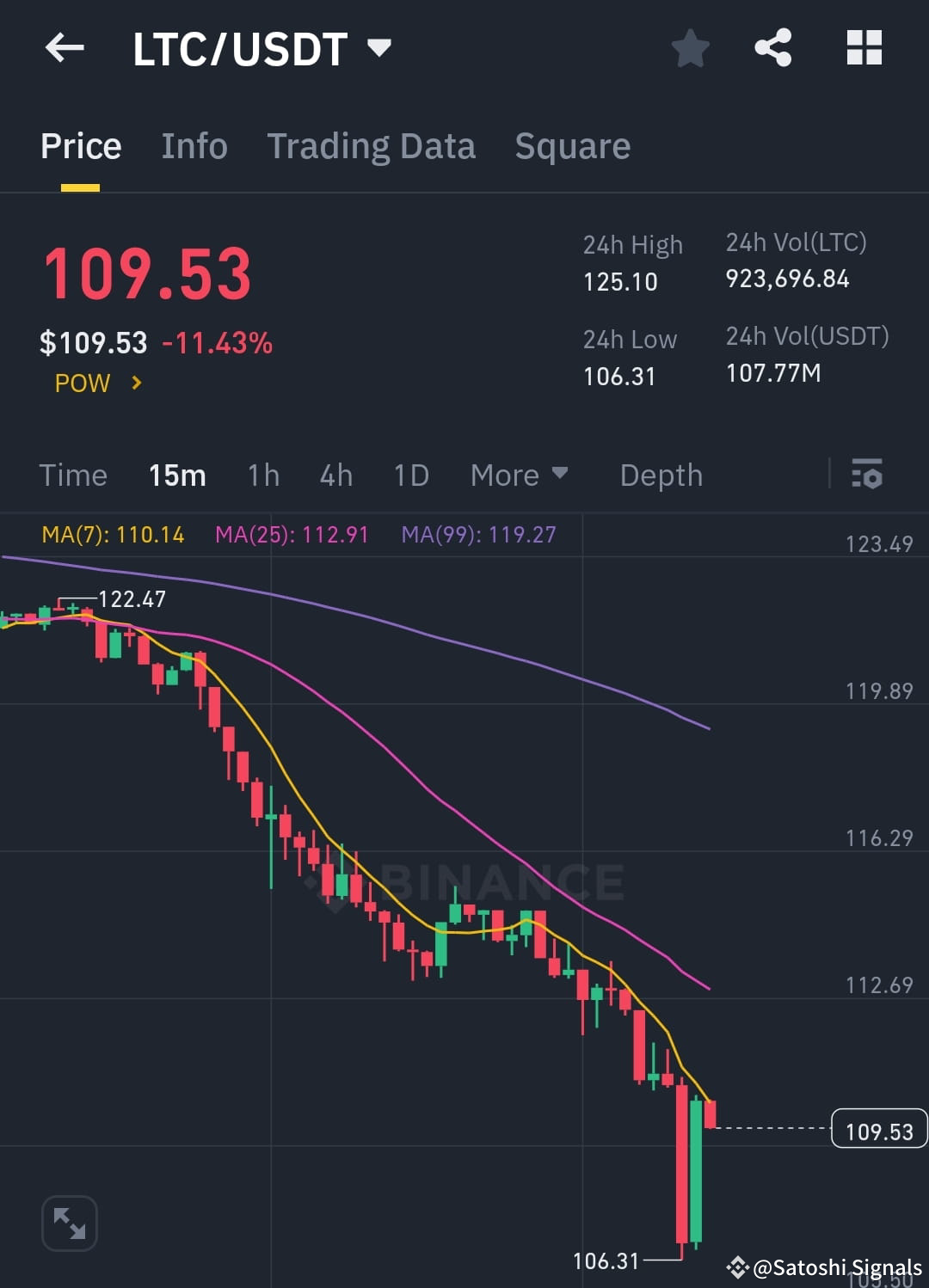
Task: Expand chart to fullscreen view
Action: point(69,1223)
